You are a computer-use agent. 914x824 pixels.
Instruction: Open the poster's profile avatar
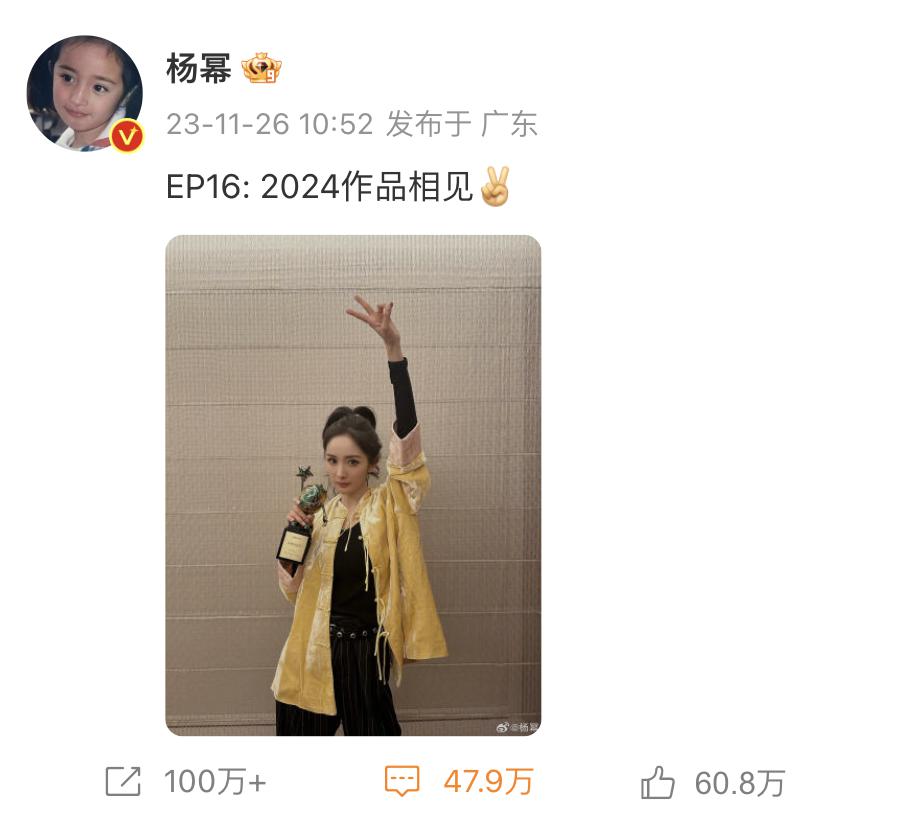pos(84,94)
